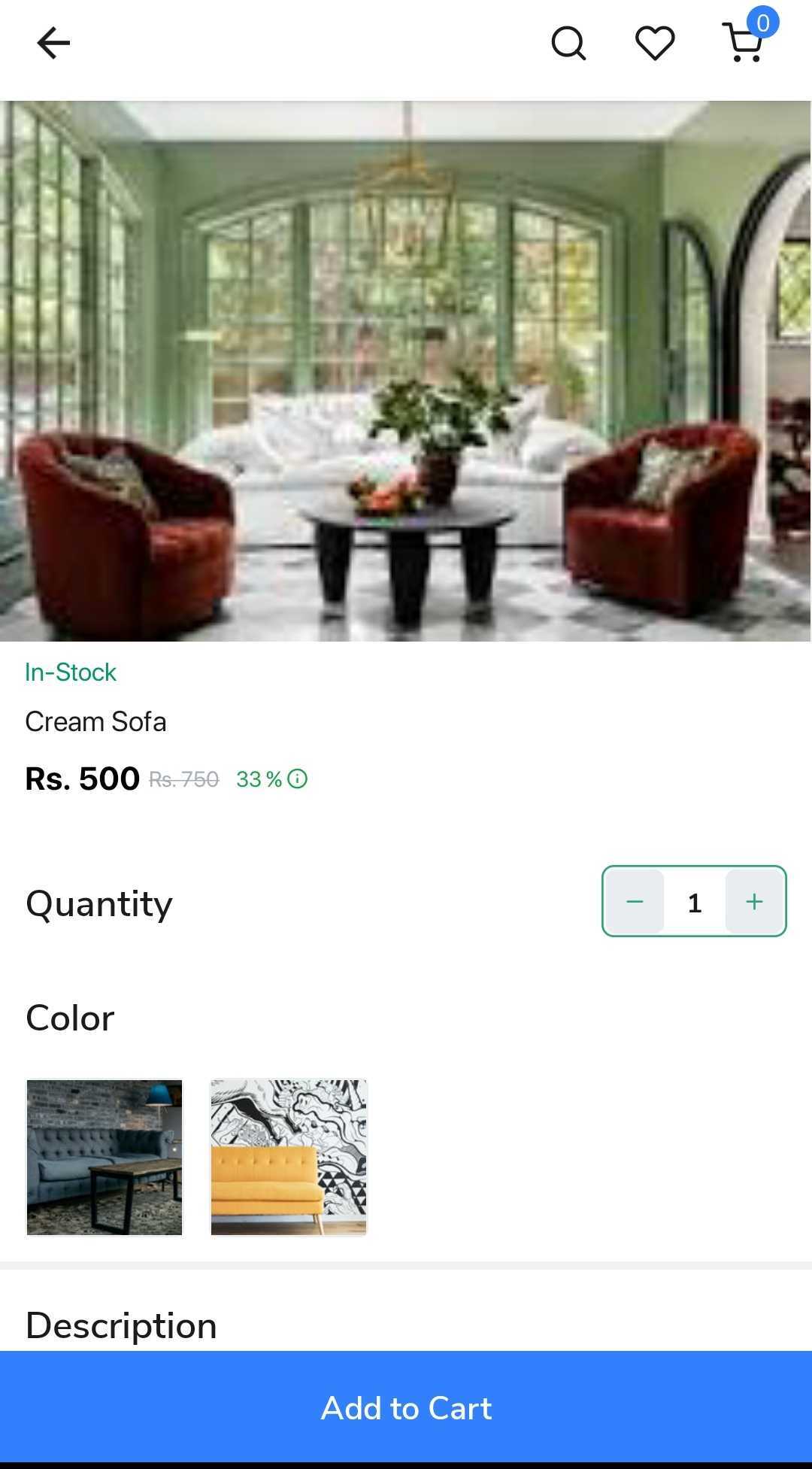The height and width of the screenshot is (1469, 812).
Task: Open the shopping cart icon
Action: click(x=741, y=47)
